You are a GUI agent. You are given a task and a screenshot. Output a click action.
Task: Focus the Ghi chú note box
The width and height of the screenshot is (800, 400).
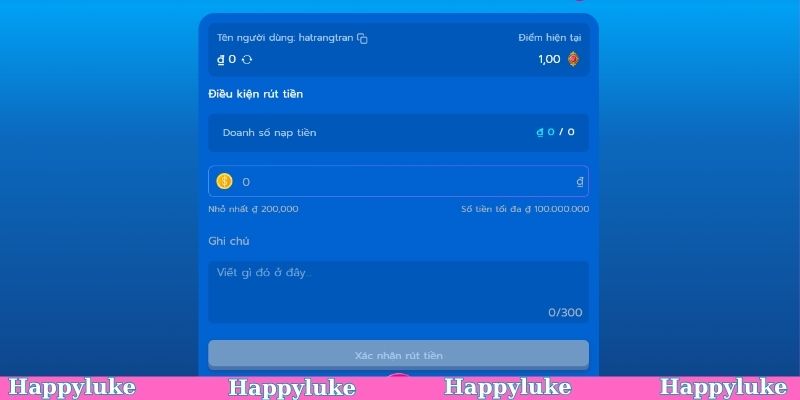point(398,291)
